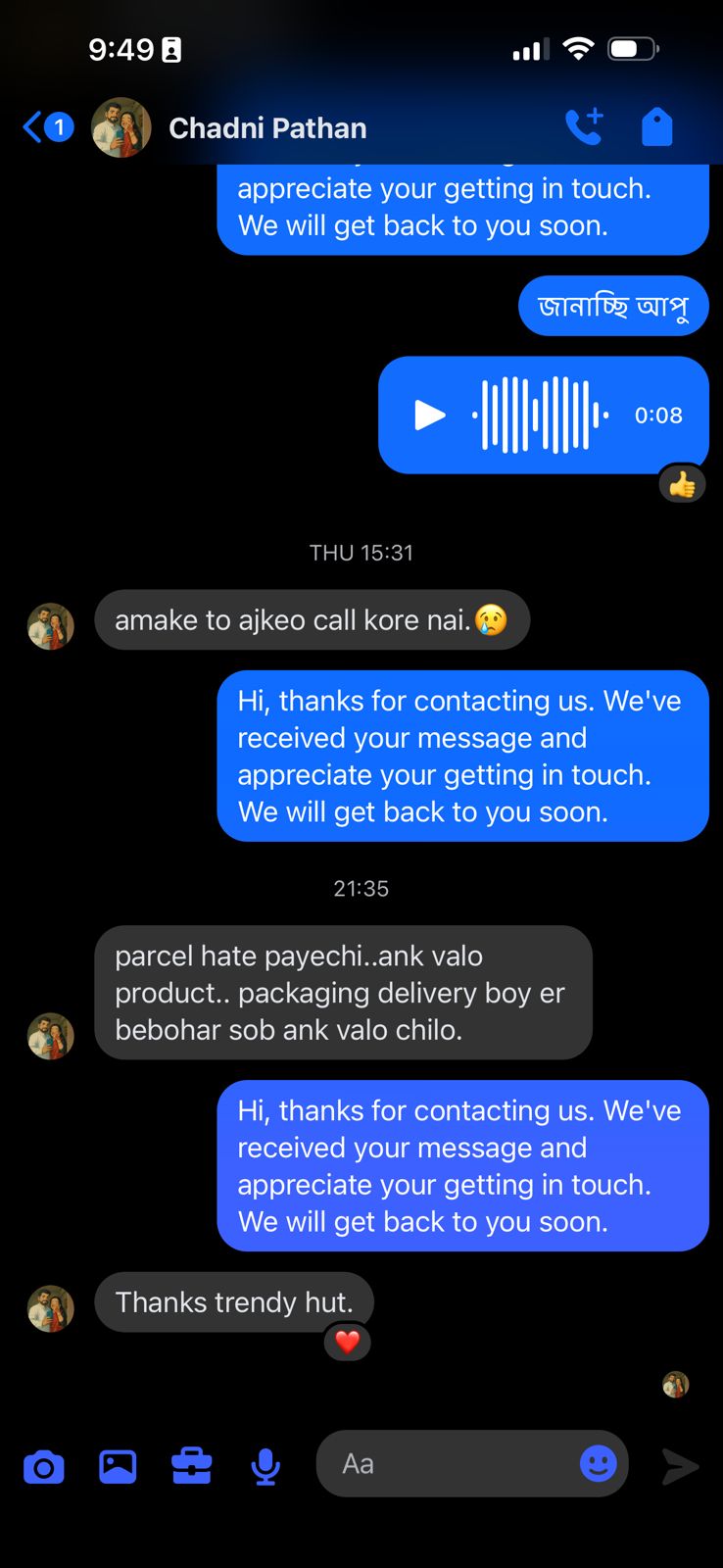Focus the Aa message field
Viewport: 723px width, 1568px height.
point(451,1464)
